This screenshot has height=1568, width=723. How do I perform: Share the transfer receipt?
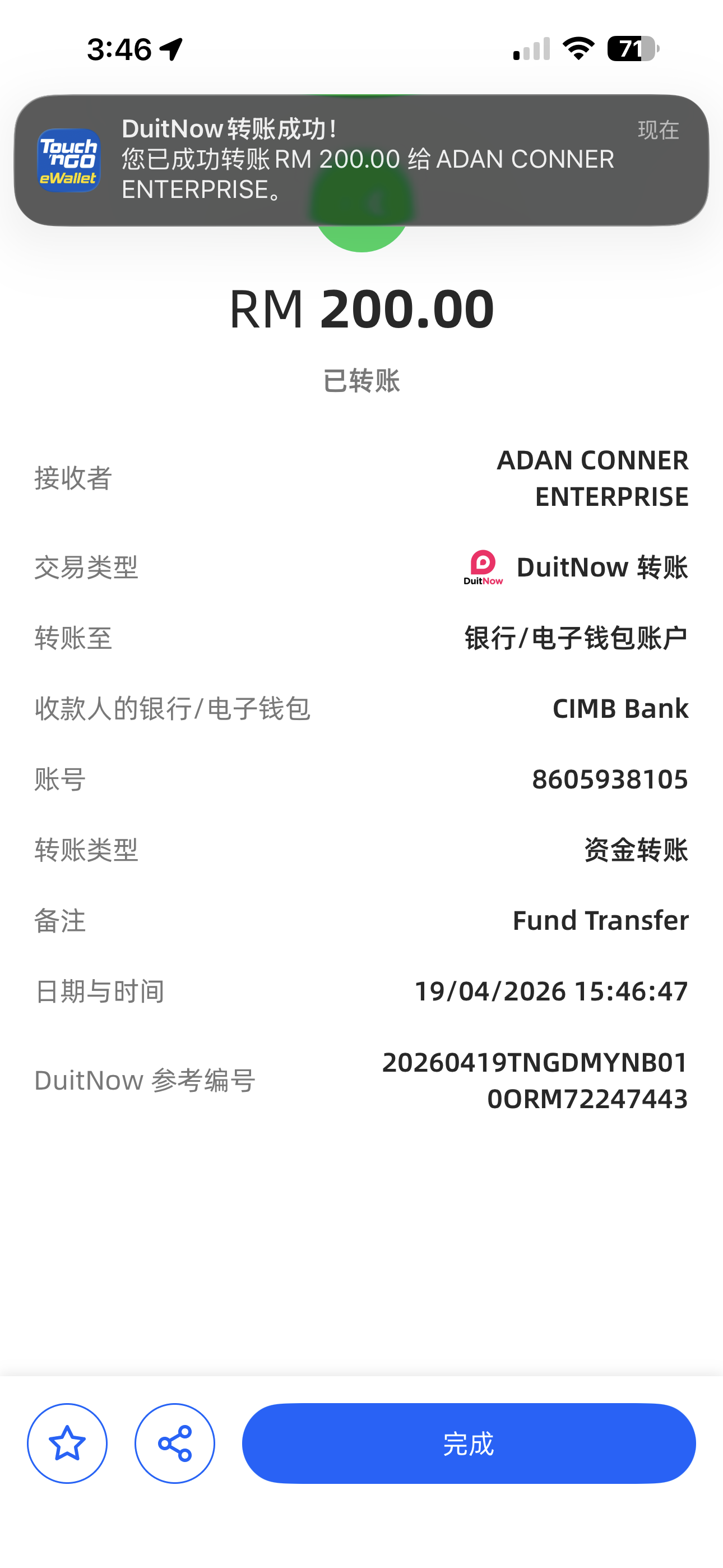[175, 1443]
